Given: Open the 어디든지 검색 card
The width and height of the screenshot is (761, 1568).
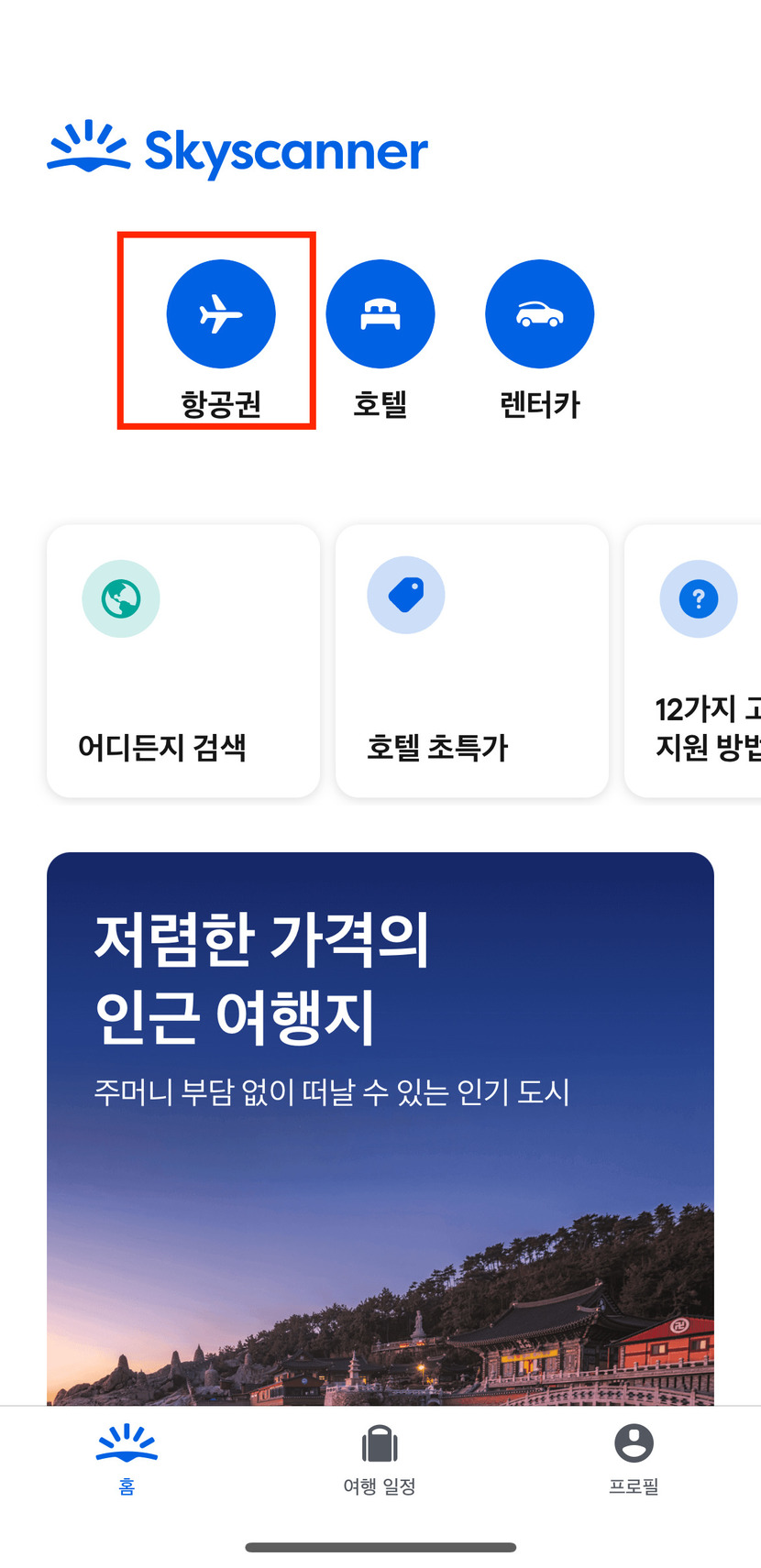Looking at the screenshot, I should 183,661.
